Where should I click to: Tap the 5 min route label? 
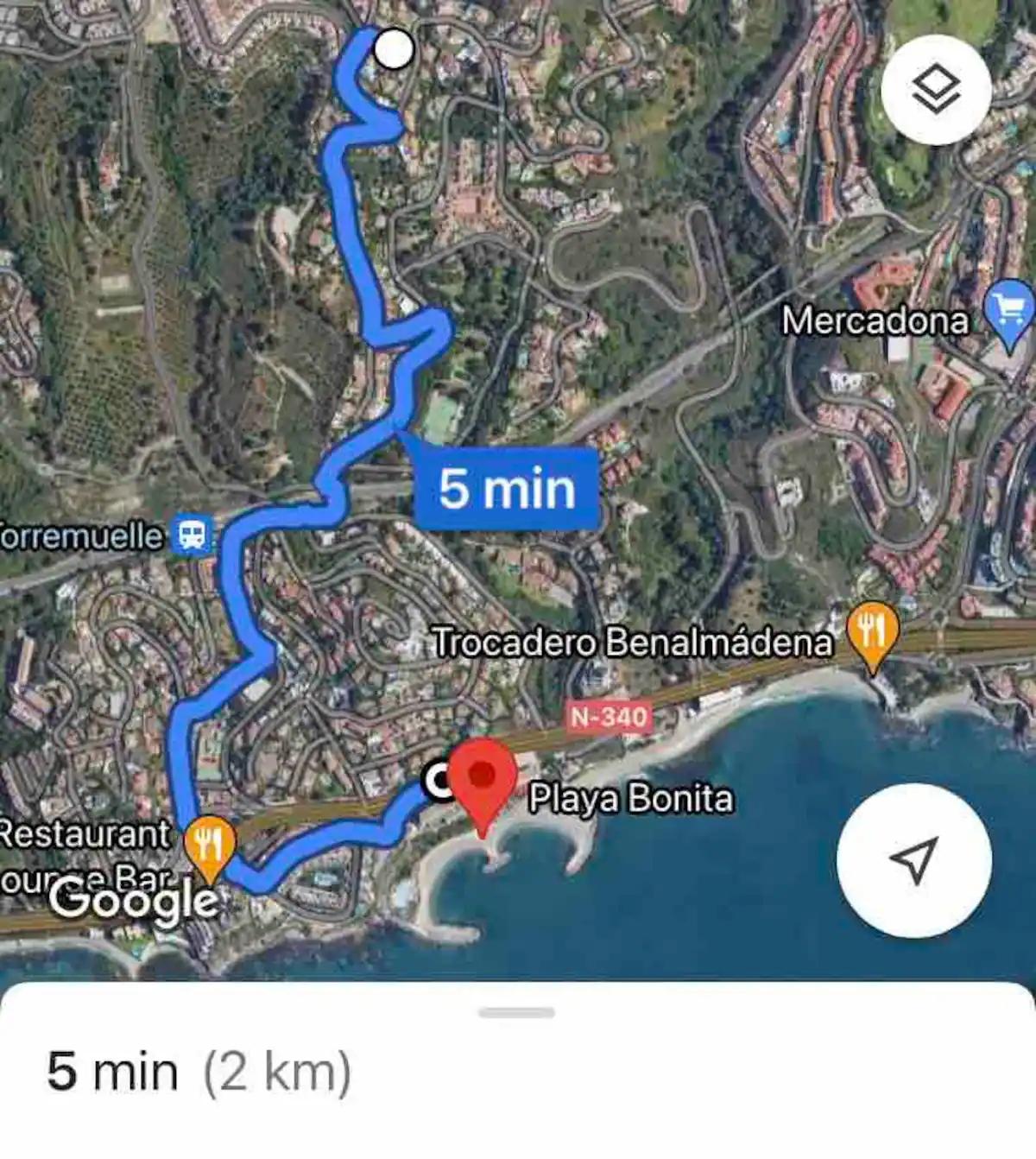507,489
